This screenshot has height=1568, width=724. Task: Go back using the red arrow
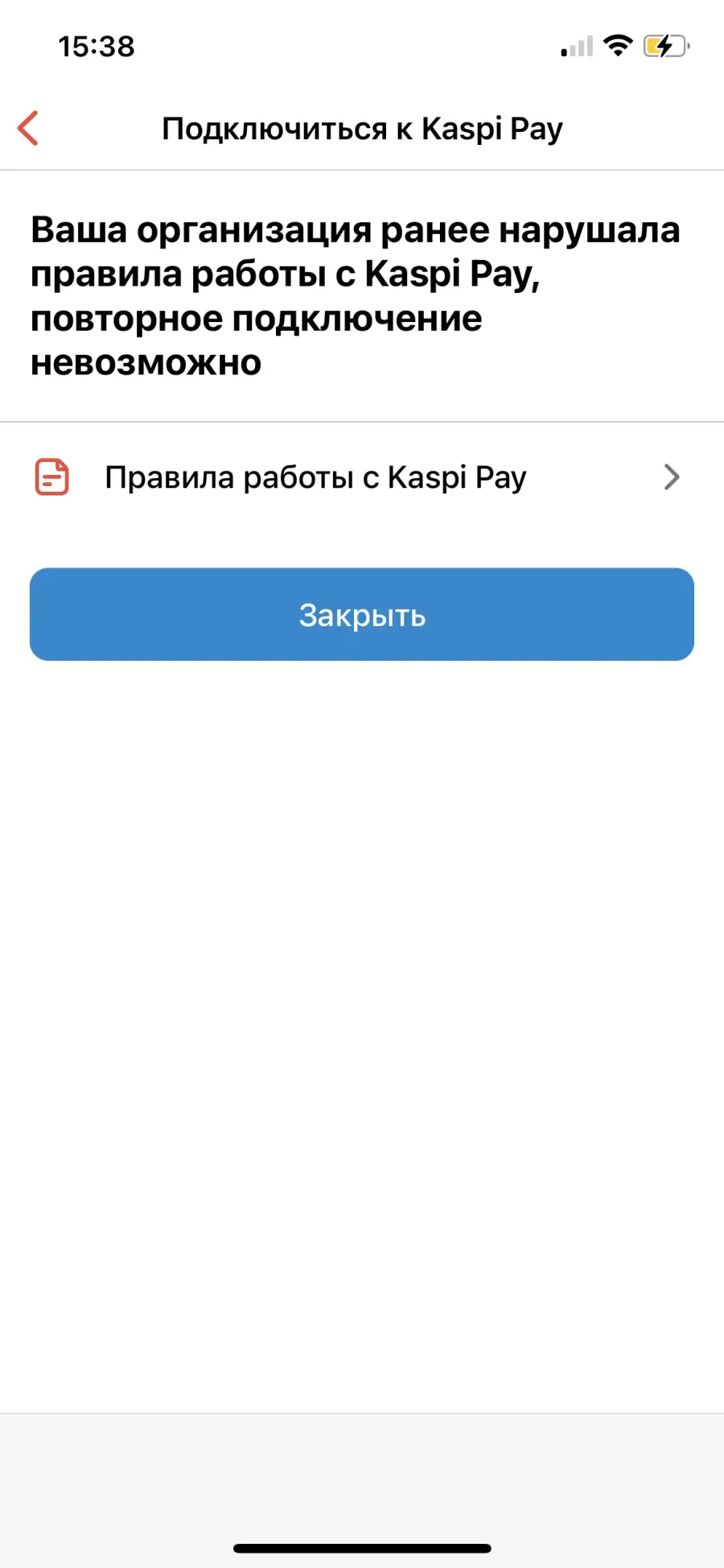click(28, 129)
